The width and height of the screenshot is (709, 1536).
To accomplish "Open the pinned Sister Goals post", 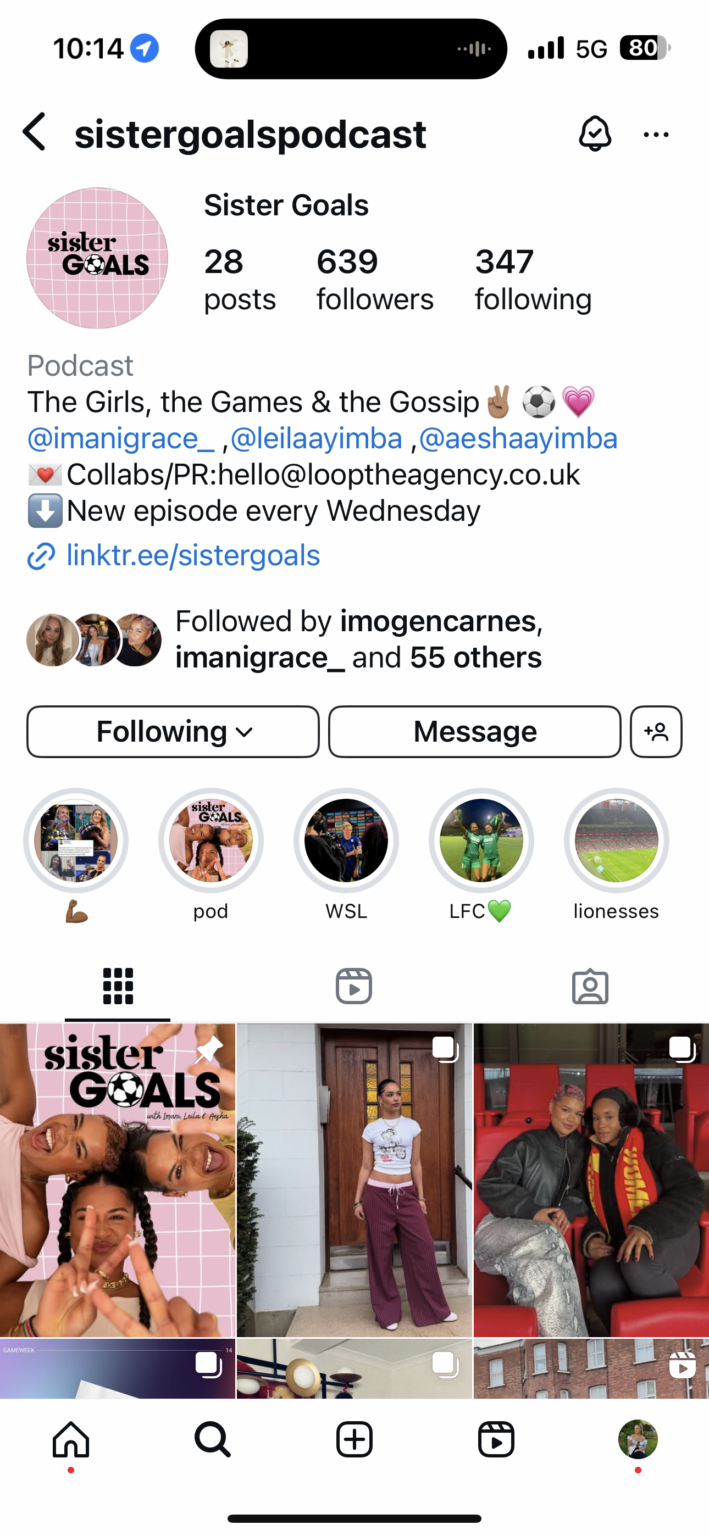I will 118,1180.
